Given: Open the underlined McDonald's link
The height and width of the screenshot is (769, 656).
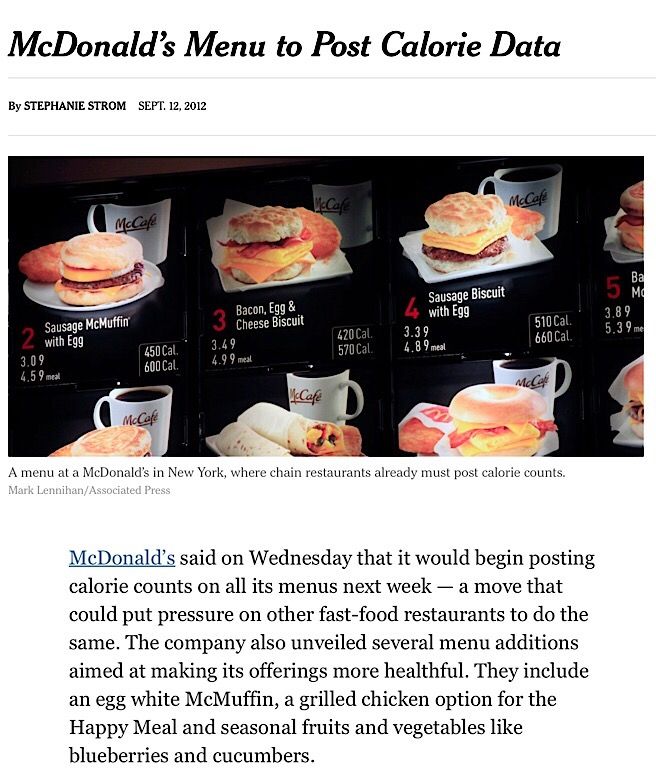Looking at the screenshot, I should (x=121, y=558).
